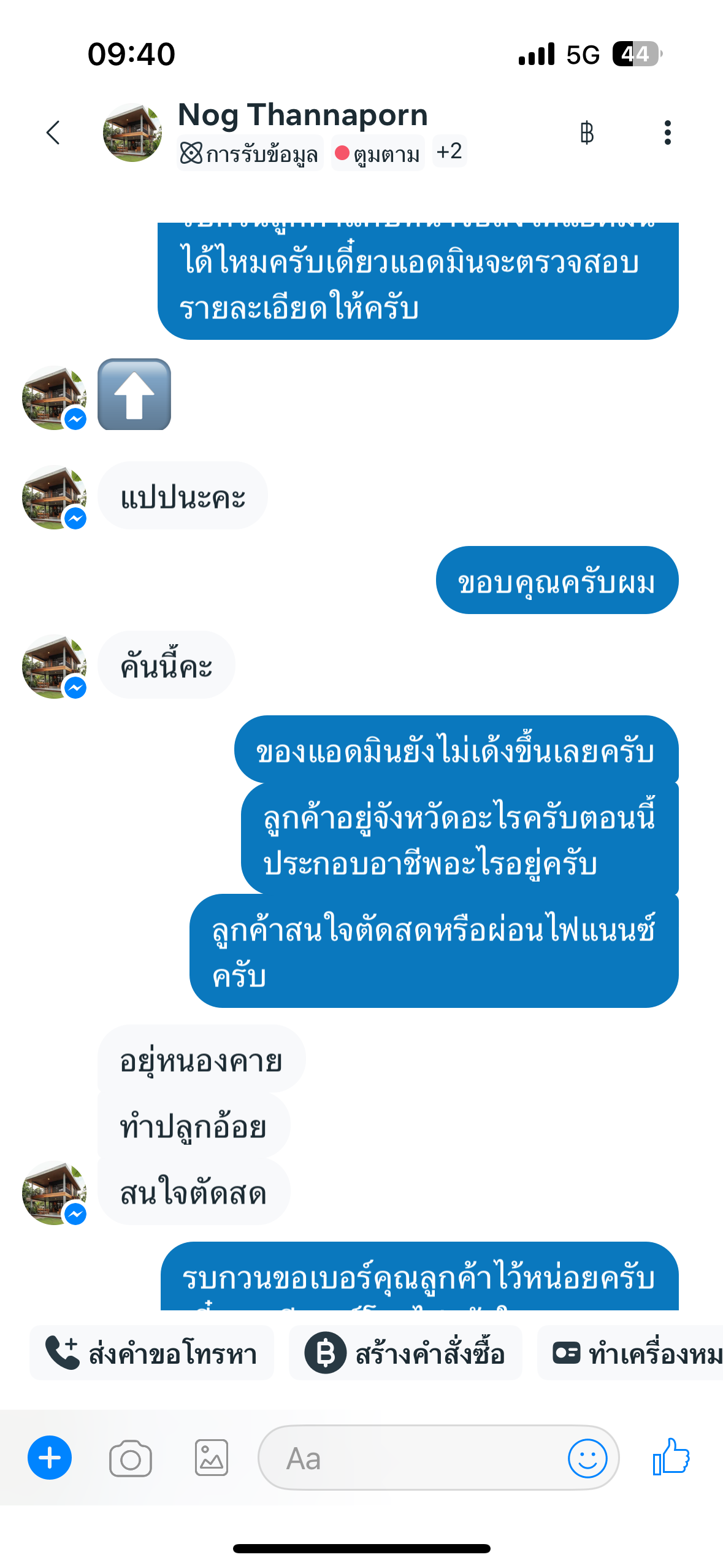This screenshot has height=1568, width=723.
Task: Send a thumbs-up like
Action: (671, 1456)
